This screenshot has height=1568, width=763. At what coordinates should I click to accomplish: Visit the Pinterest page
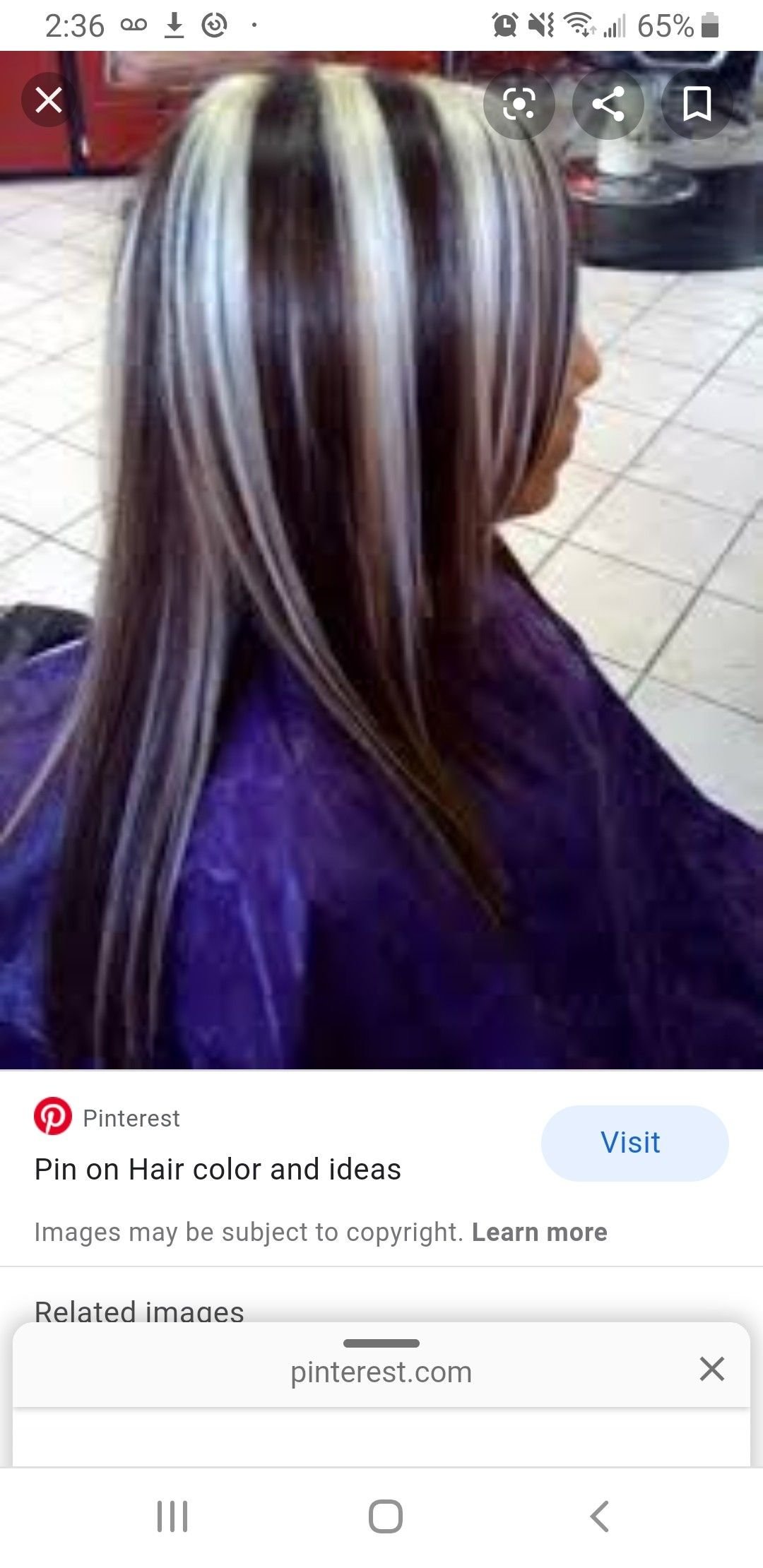tap(634, 1143)
